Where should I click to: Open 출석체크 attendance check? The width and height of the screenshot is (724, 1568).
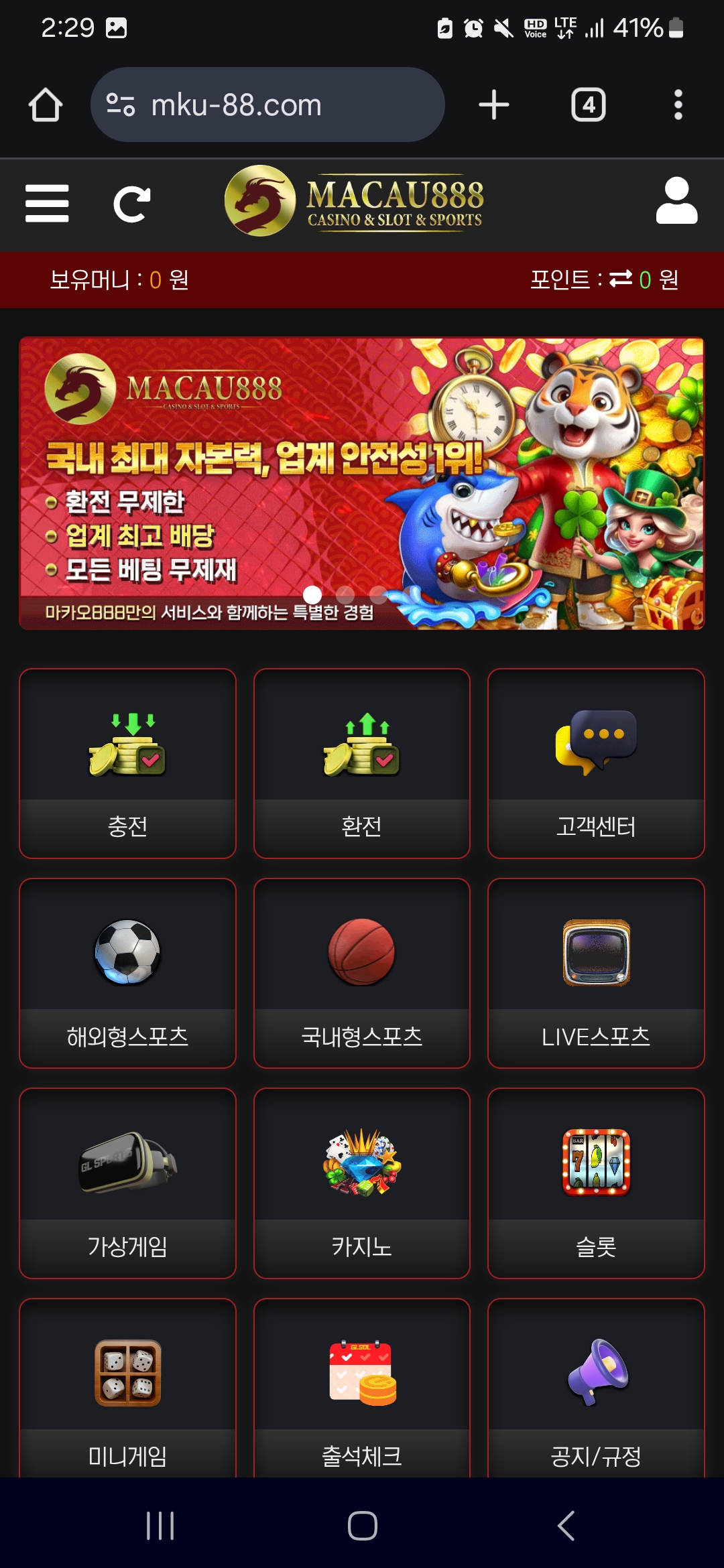click(362, 1390)
